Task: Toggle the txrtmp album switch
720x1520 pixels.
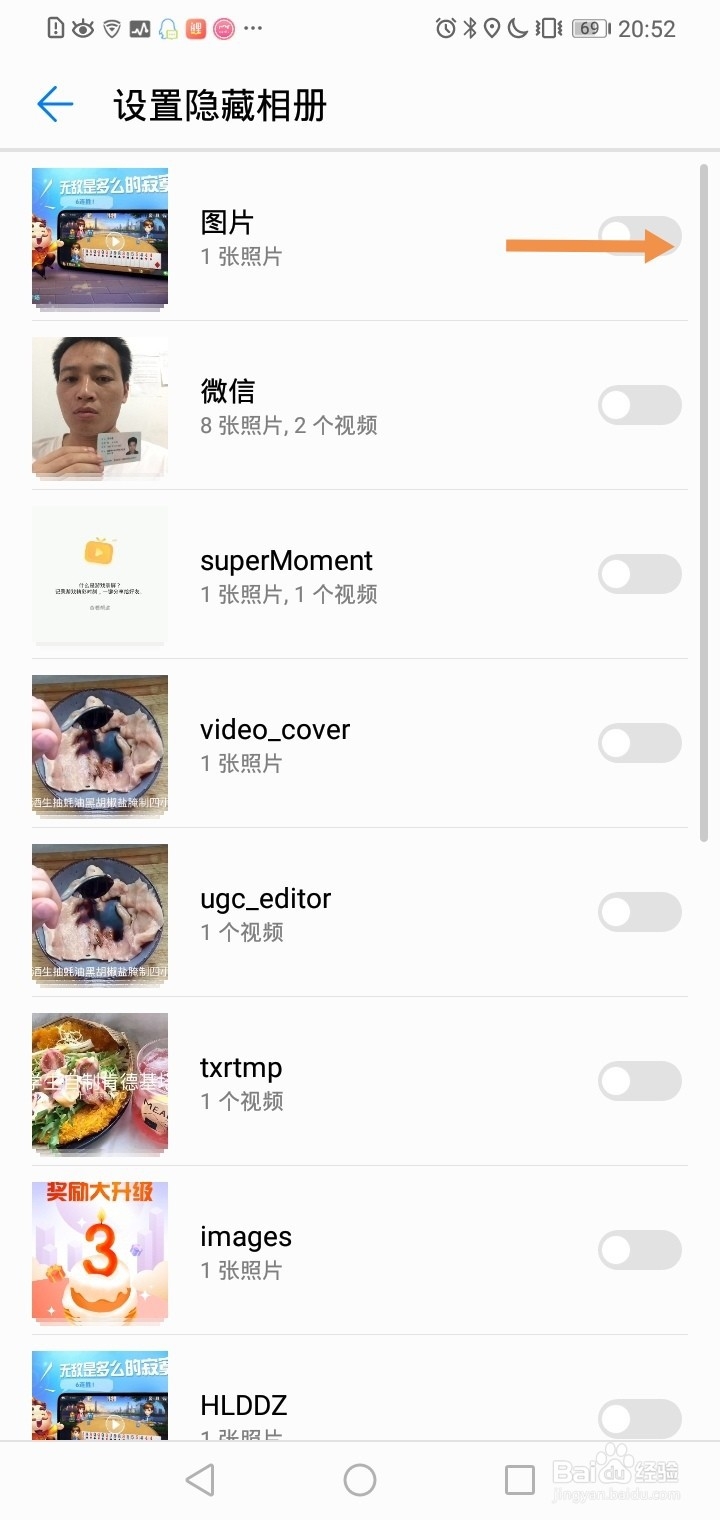Action: pos(639,1081)
